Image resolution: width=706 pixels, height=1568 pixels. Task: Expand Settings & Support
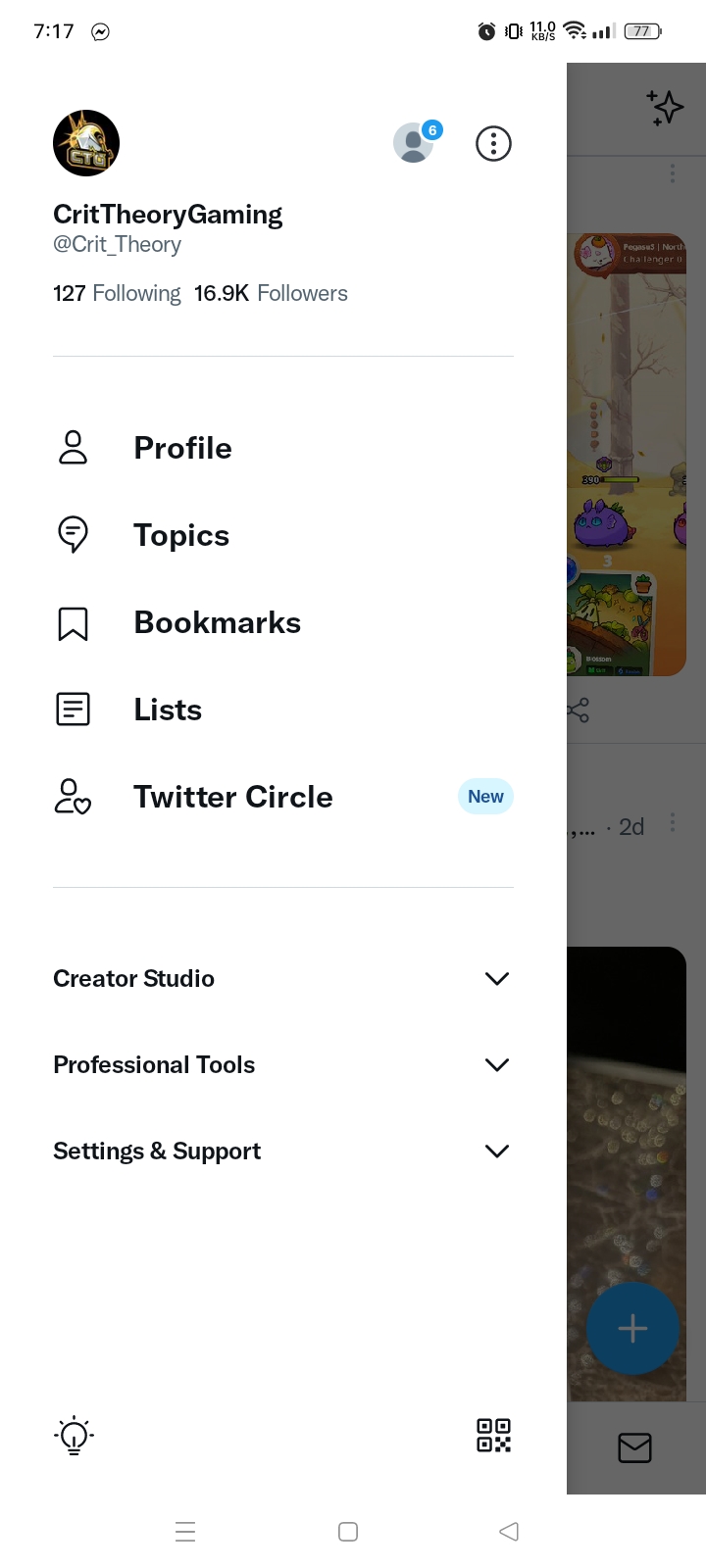pos(282,1151)
